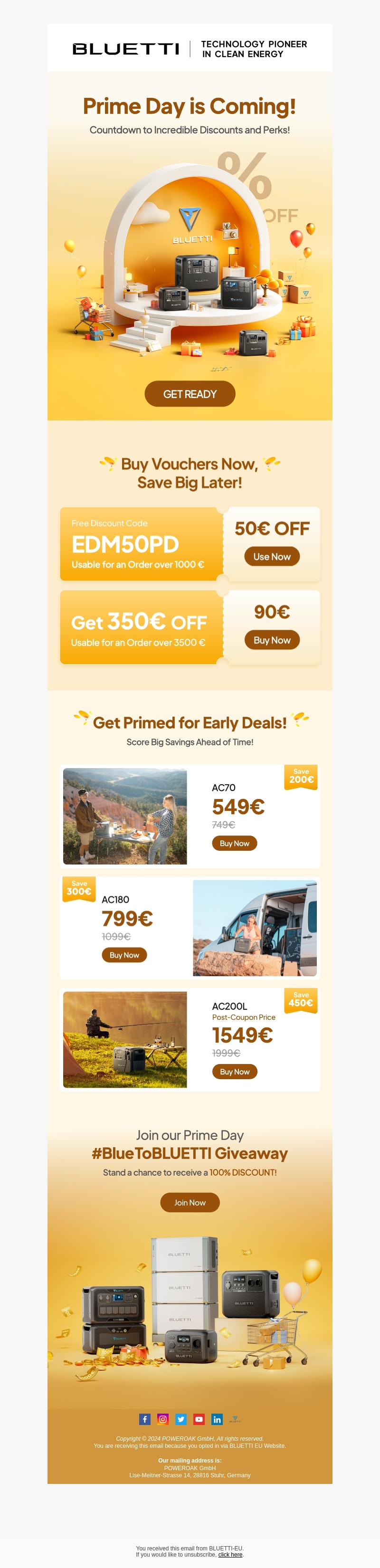Image resolution: width=380 pixels, height=1568 pixels.
Task: Join the #BlueToBLUETTI giveaway now
Action: (190, 1202)
